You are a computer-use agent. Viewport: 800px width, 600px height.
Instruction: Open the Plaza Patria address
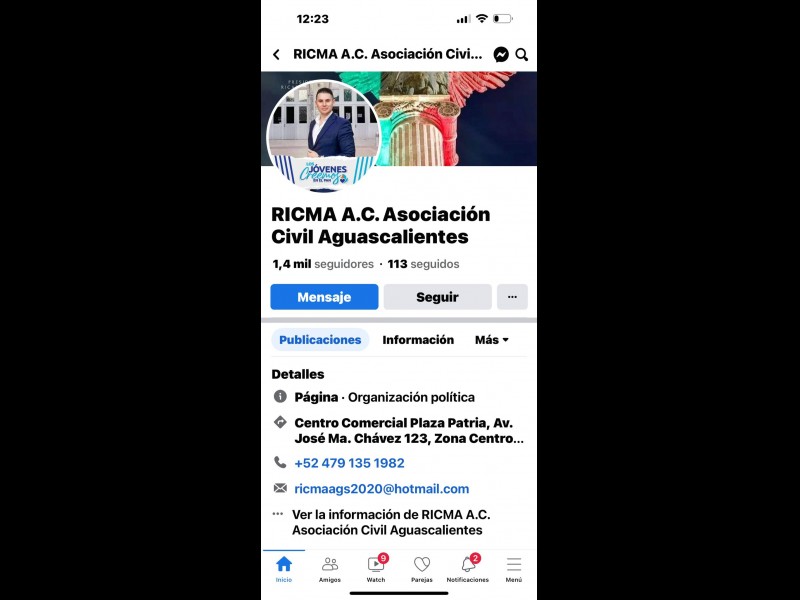[408, 431]
